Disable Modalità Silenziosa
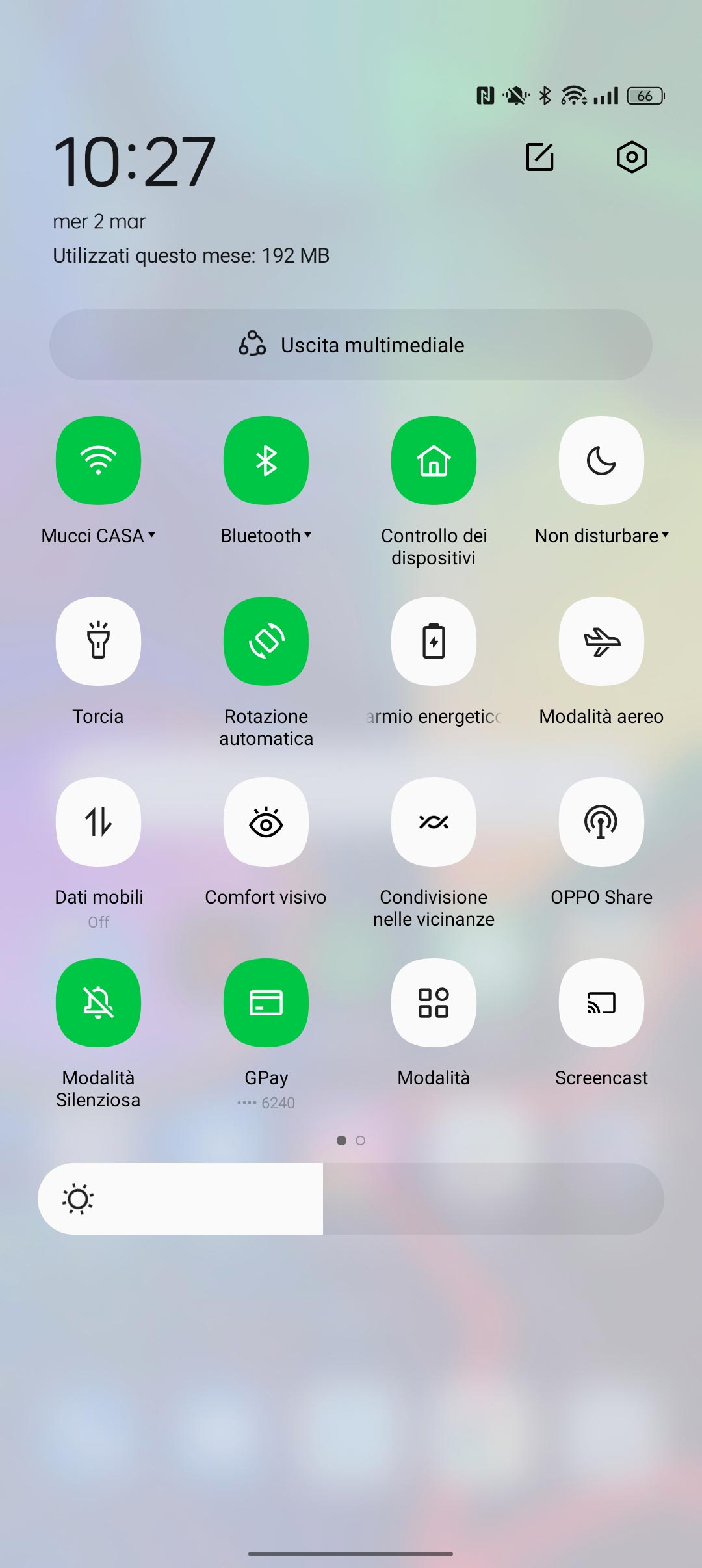Image resolution: width=702 pixels, height=1568 pixels. pos(98,1003)
